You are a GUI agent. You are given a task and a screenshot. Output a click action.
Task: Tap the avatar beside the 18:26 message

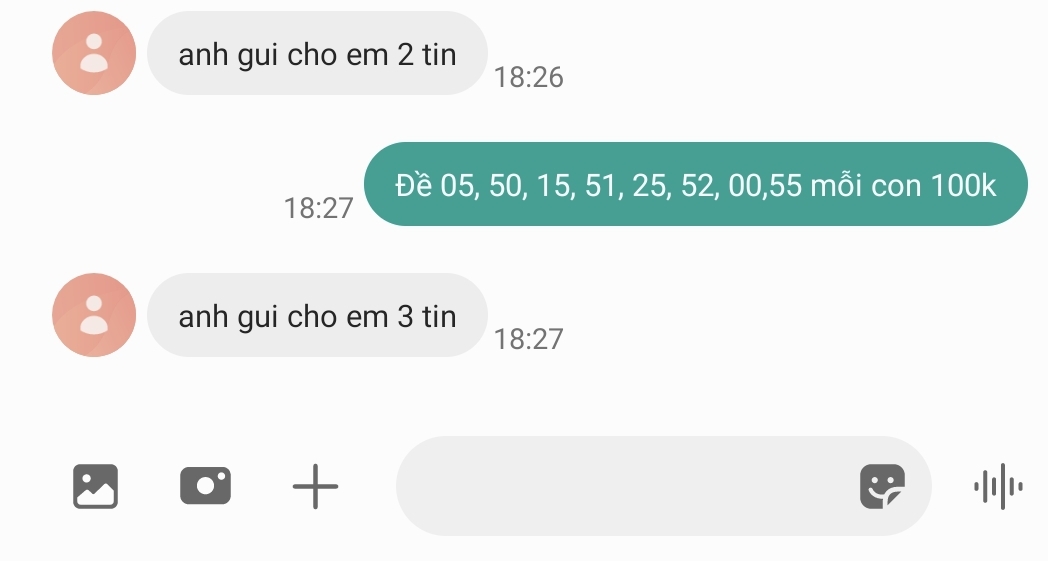[x=94, y=53]
